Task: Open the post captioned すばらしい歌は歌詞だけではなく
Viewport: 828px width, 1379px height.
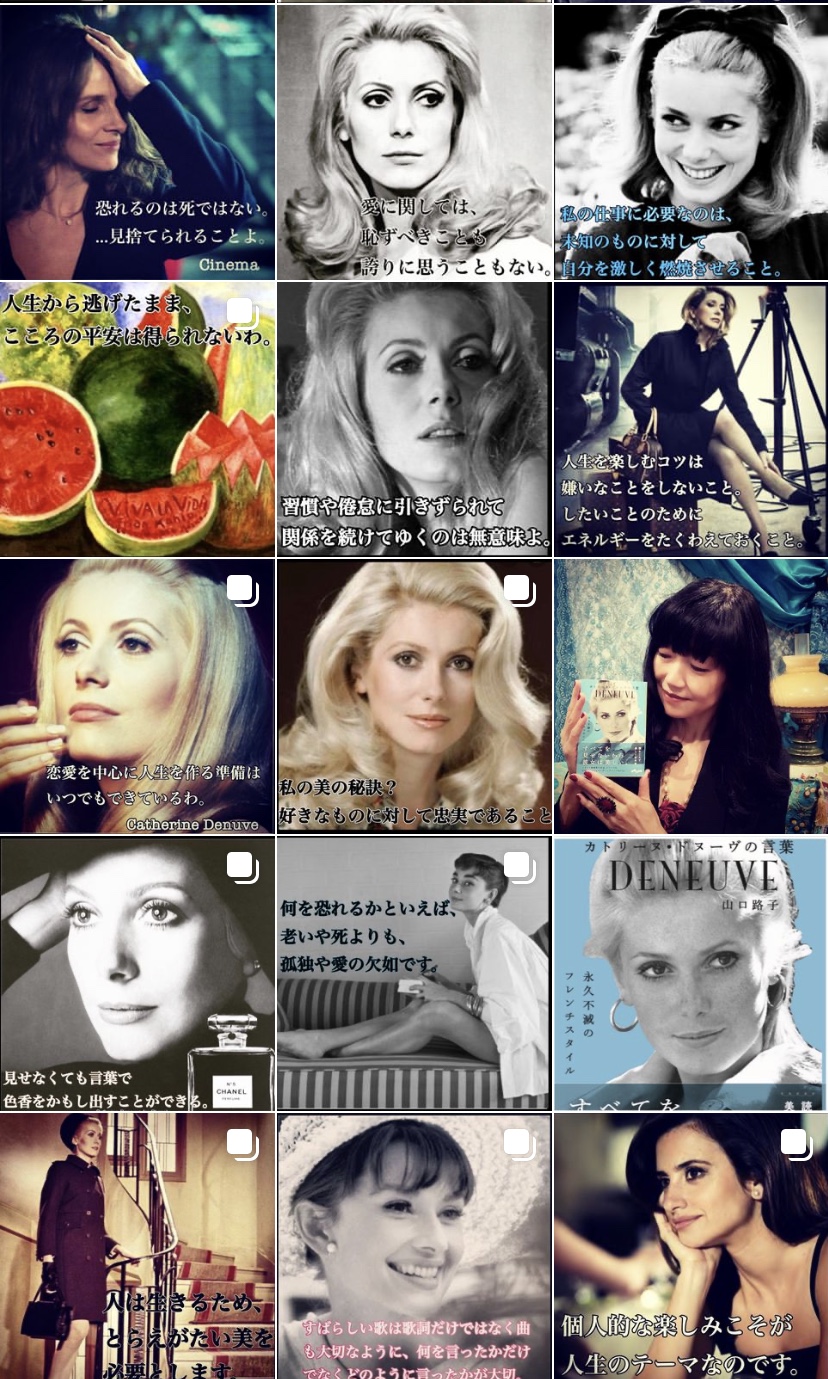Action: click(x=414, y=1246)
